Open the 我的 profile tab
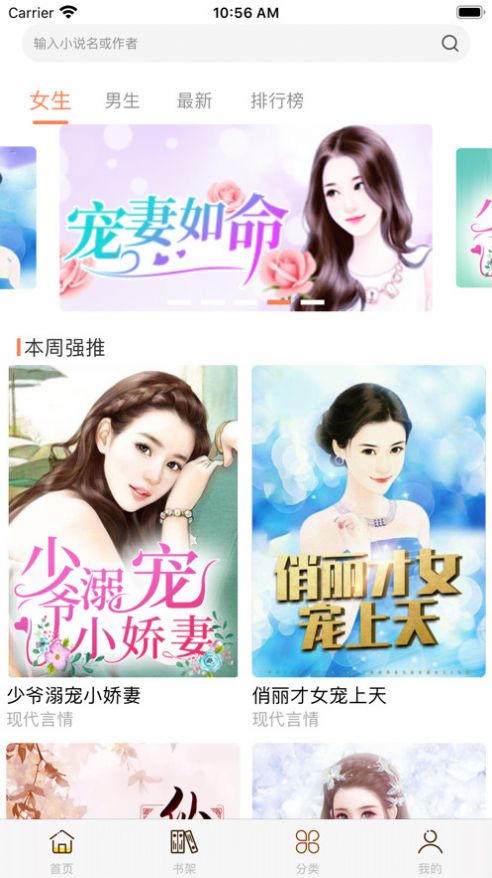The width and height of the screenshot is (492, 878). pos(430,851)
